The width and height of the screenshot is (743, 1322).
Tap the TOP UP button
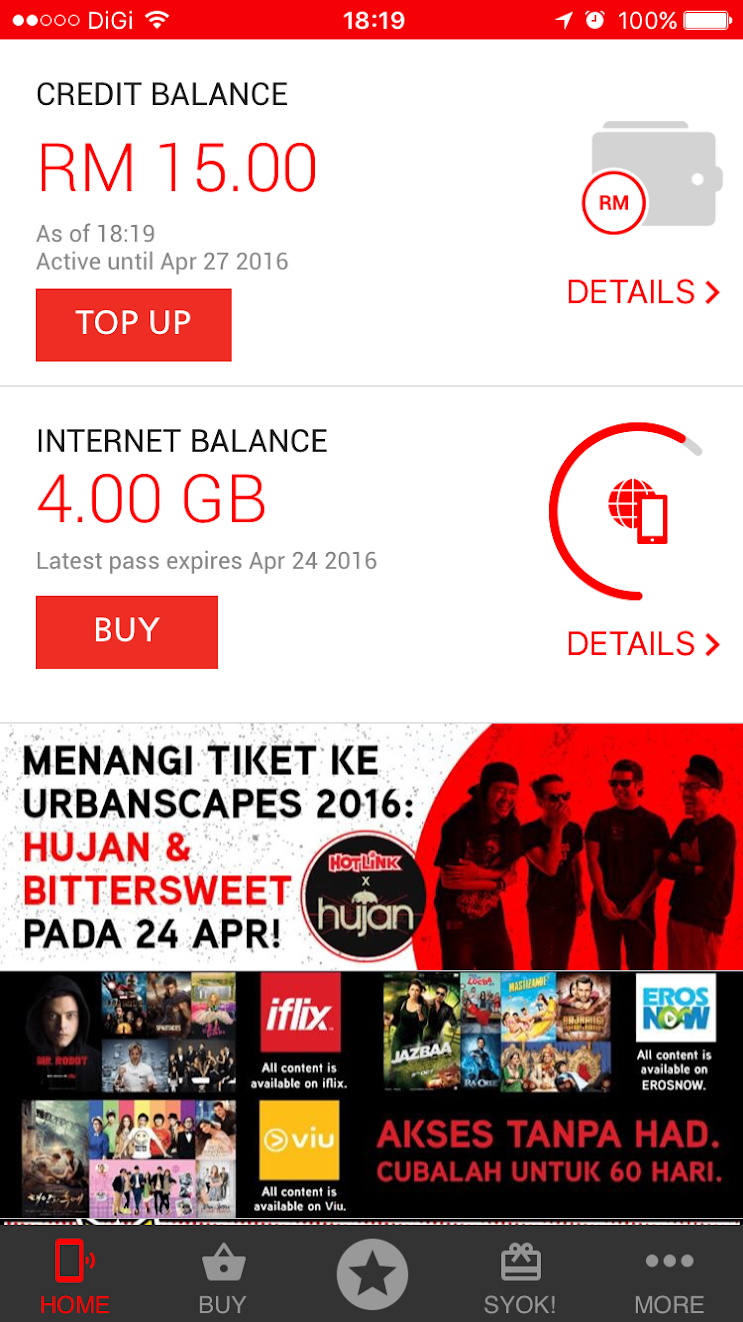[133, 324]
